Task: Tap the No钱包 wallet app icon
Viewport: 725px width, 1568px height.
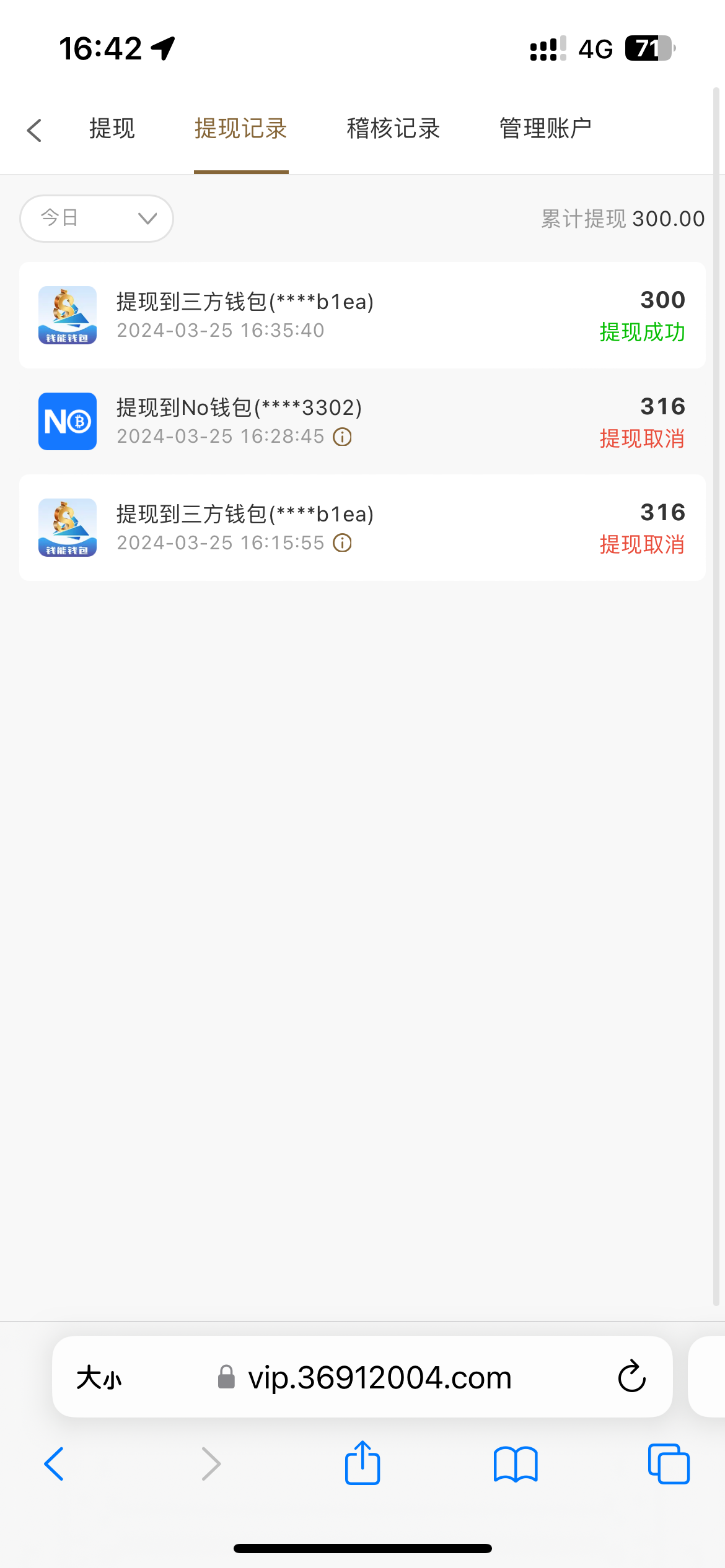Action: click(67, 421)
